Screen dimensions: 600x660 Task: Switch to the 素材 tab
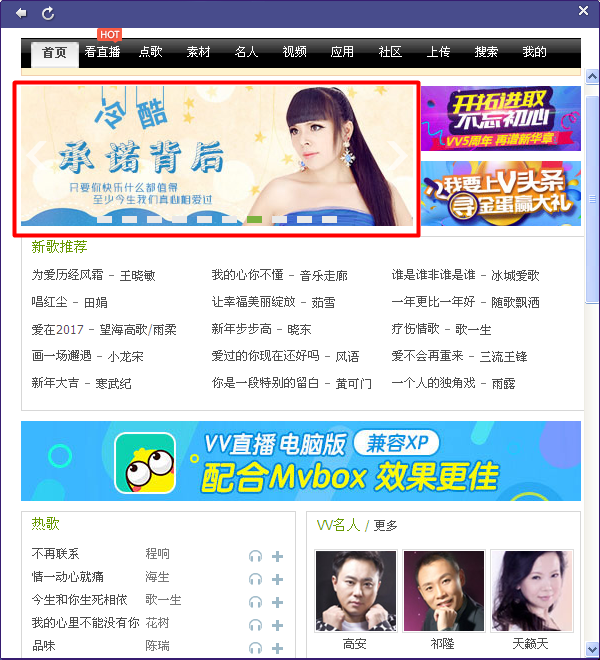click(x=198, y=52)
